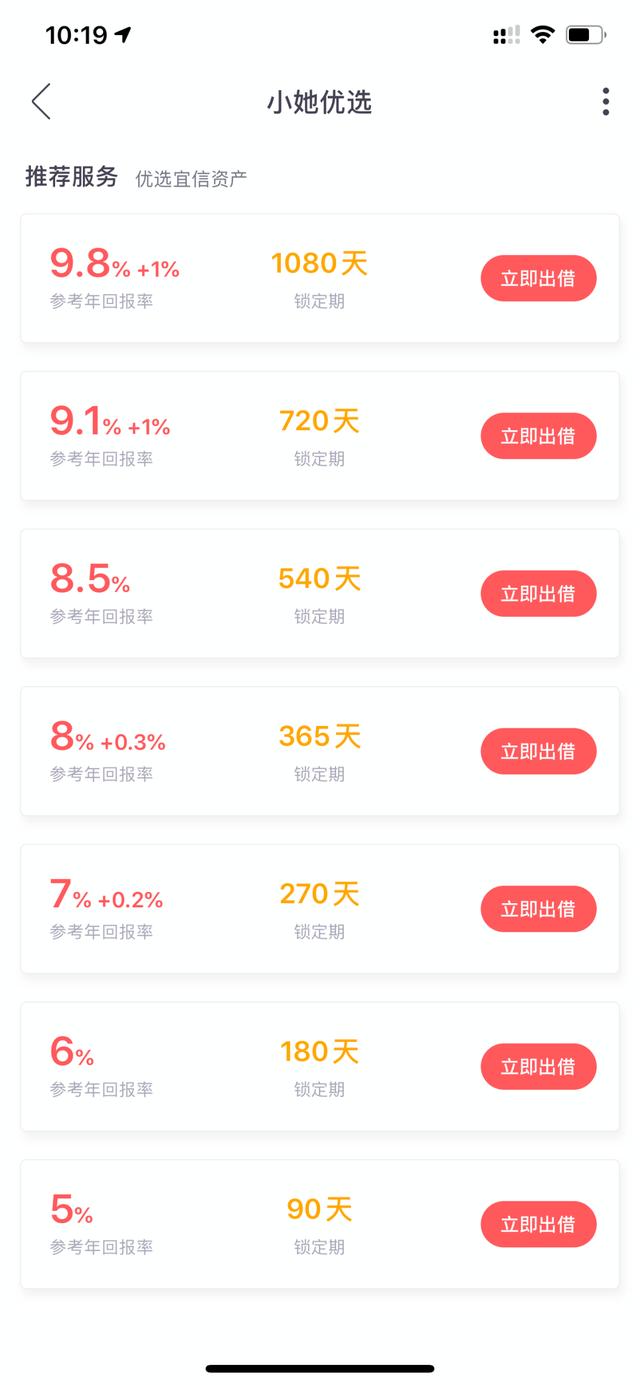This screenshot has width=640, height=1385.
Task: Choose 立即出借 for the 180天 plan
Action: coord(538,1067)
